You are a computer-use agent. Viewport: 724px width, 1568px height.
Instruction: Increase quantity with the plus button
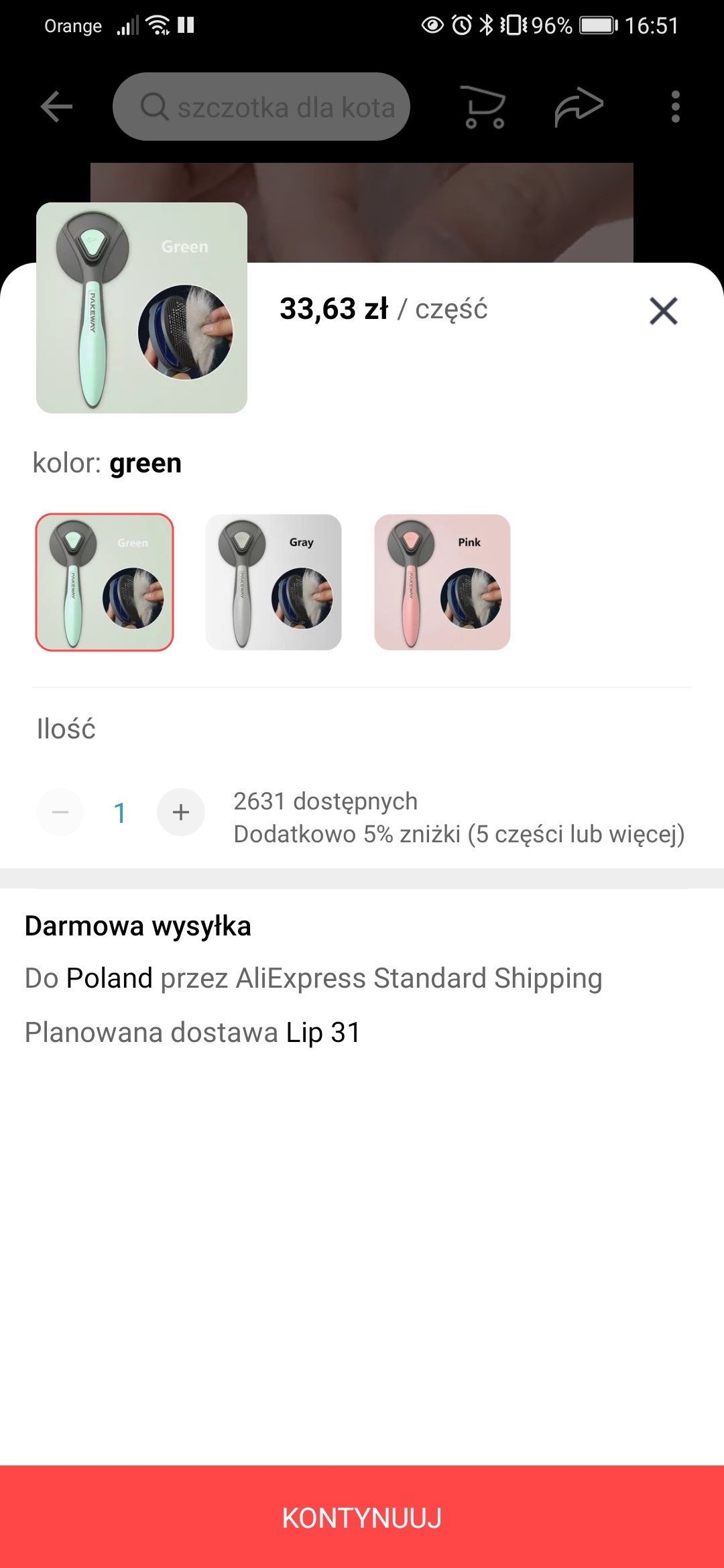coord(180,812)
